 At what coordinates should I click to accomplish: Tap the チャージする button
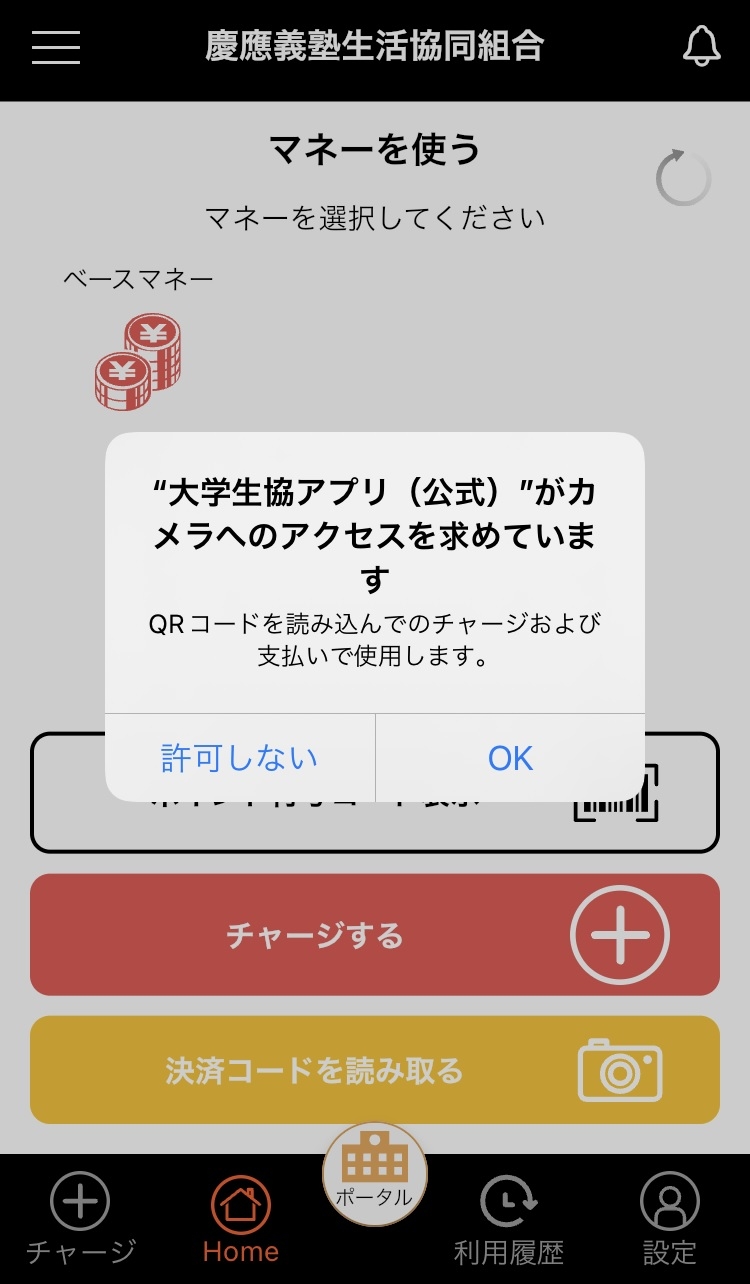[x=375, y=935]
